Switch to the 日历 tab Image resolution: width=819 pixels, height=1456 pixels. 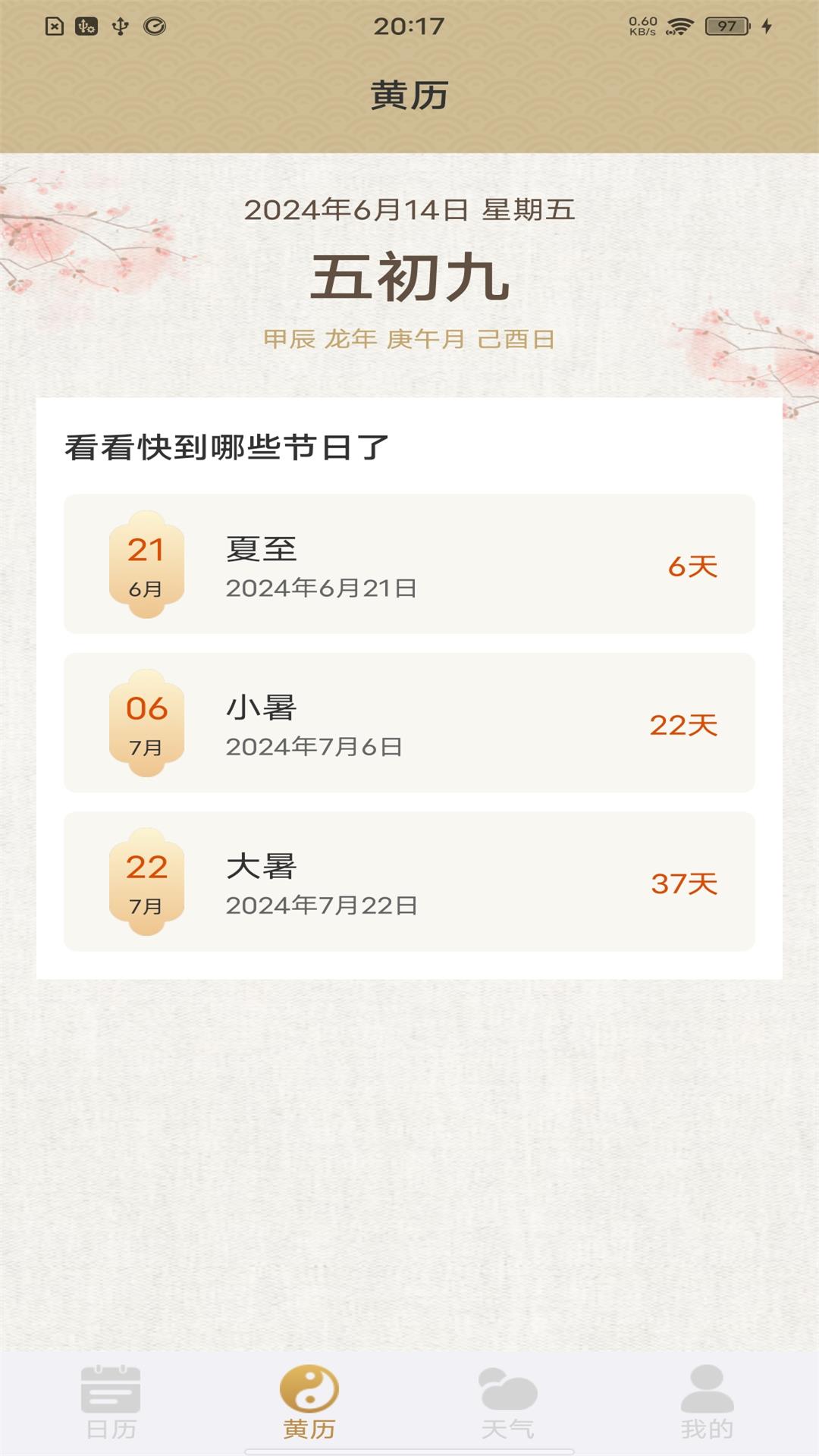tap(111, 1401)
